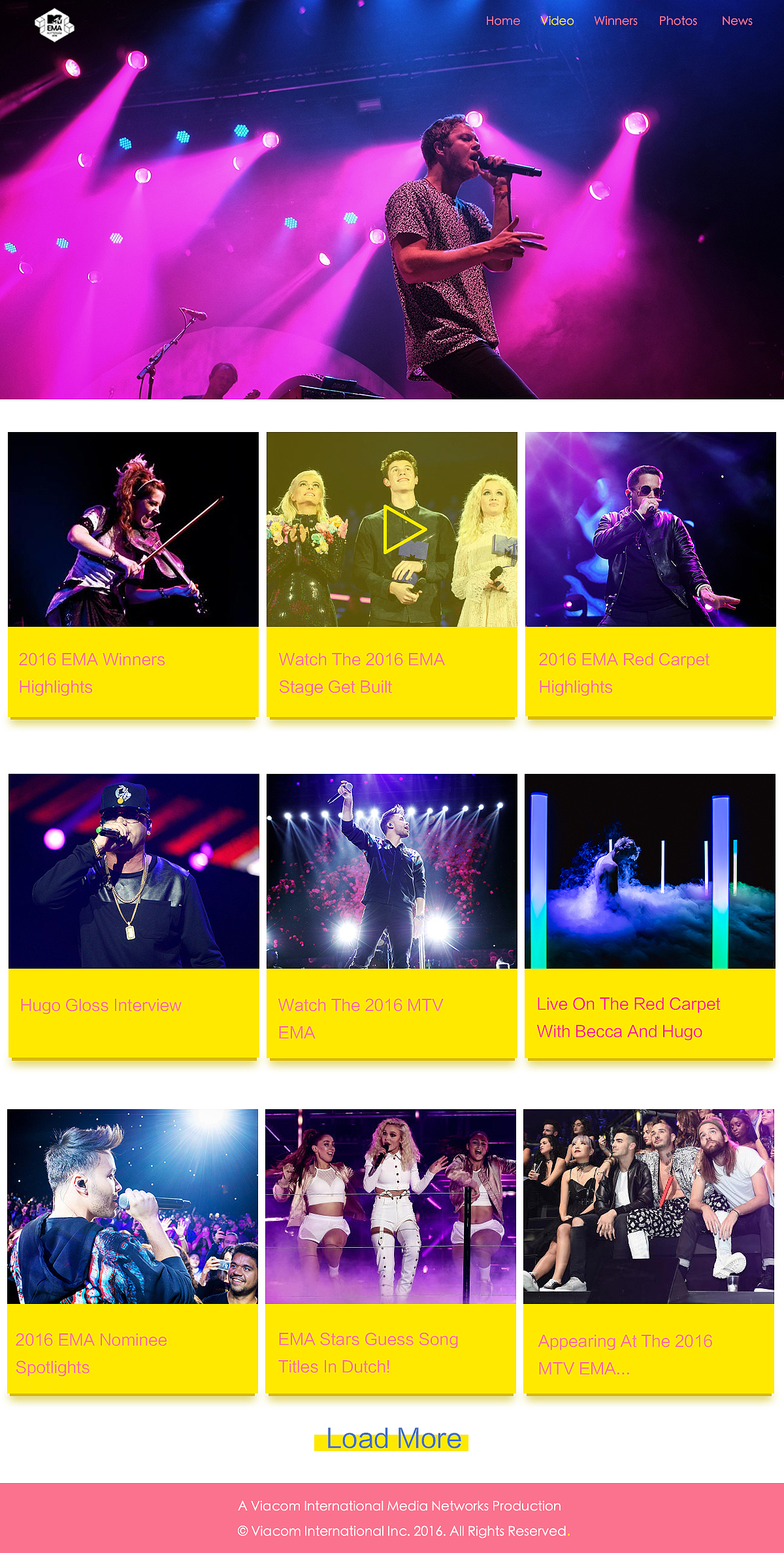Tap the MTV EMA logo
784x1553 pixels.
pos(54,25)
